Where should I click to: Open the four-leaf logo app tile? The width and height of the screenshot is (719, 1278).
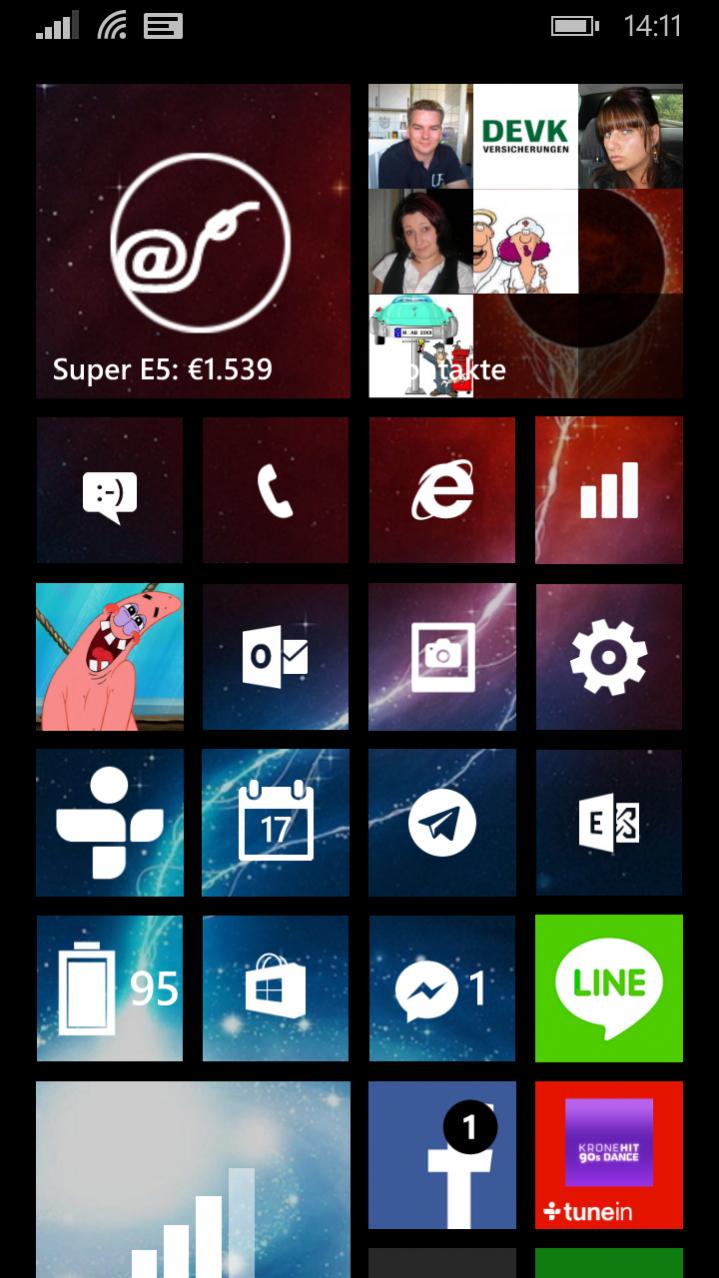(109, 822)
